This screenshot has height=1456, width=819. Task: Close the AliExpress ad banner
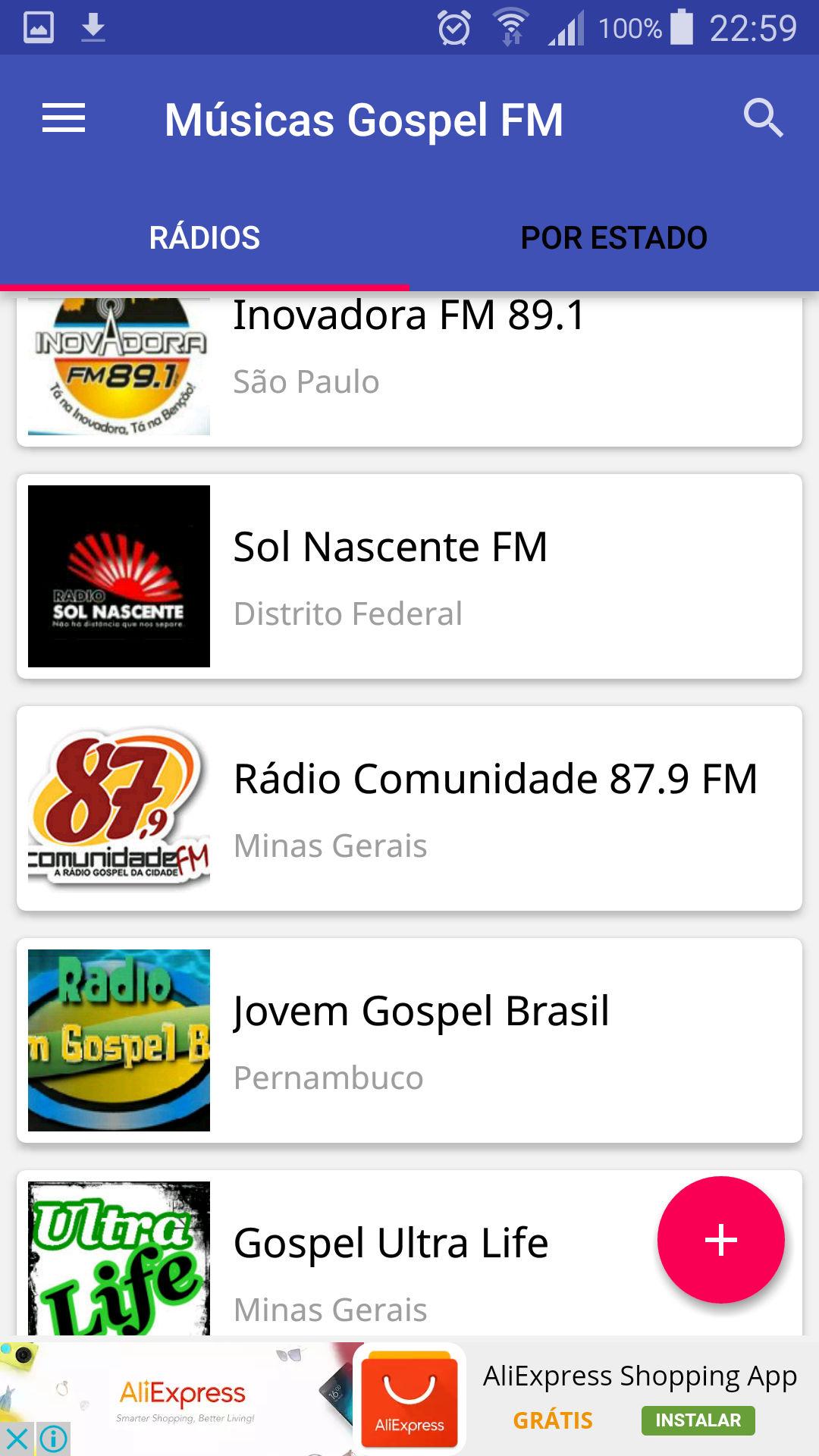(x=17, y=1439)
